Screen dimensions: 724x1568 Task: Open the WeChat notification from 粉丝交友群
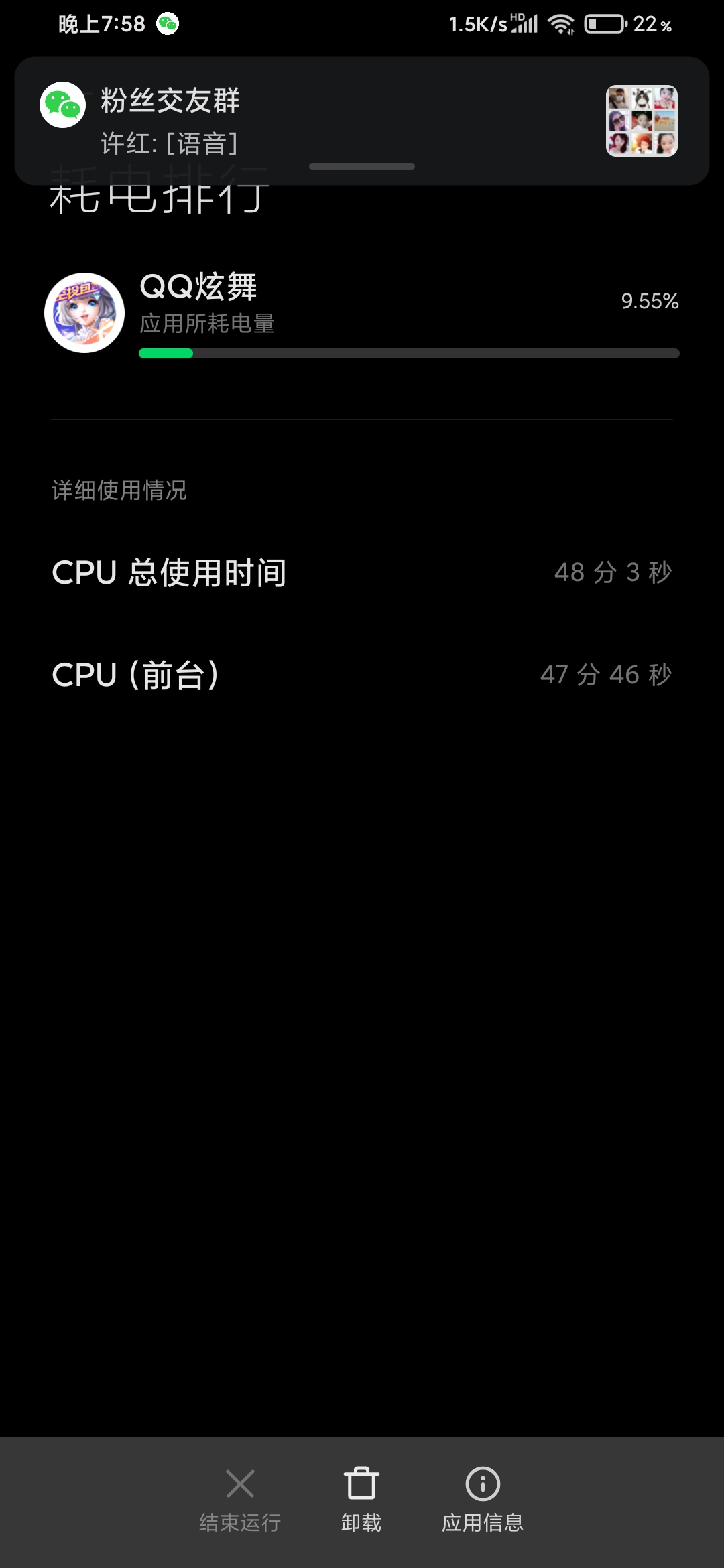(362, 121)
